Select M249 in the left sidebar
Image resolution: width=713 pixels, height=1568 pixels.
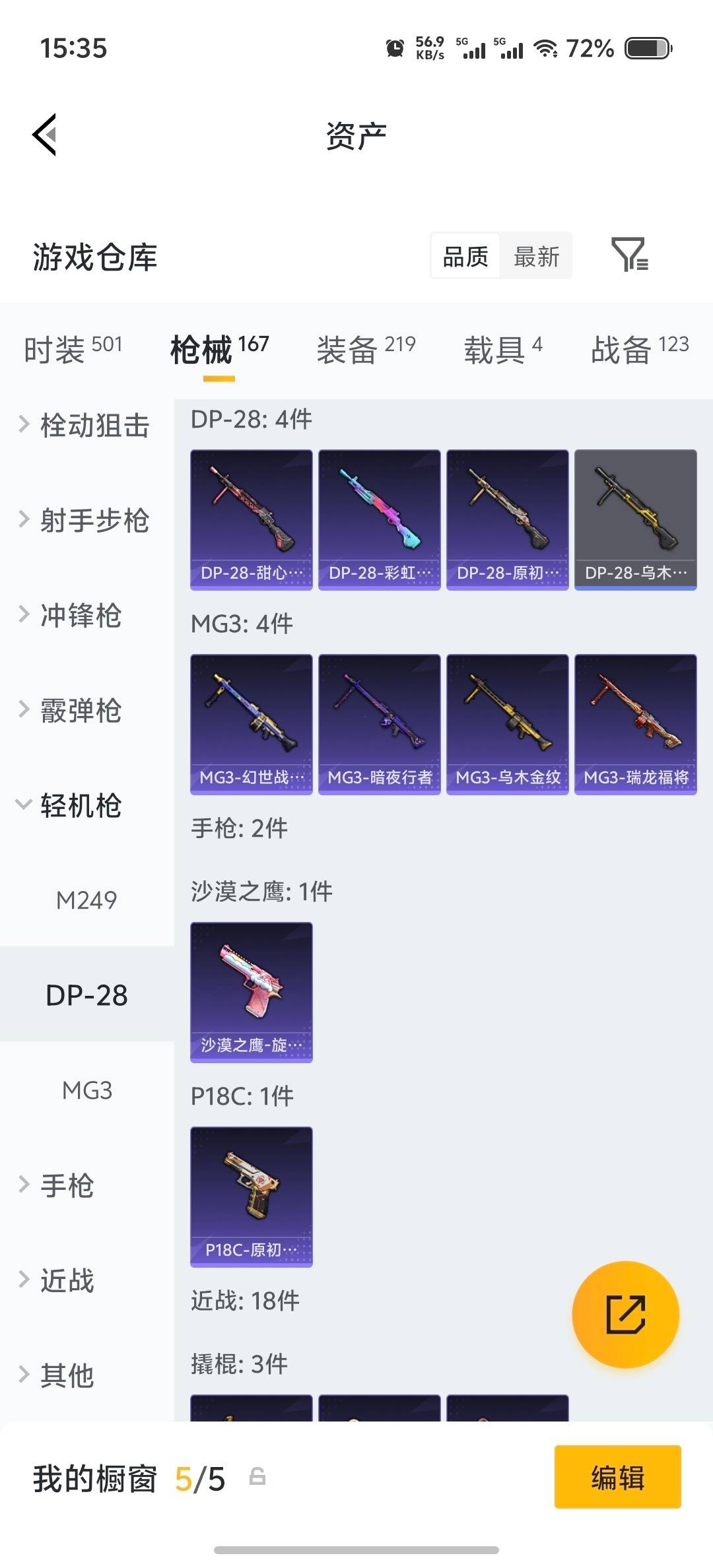pos(86,899)
